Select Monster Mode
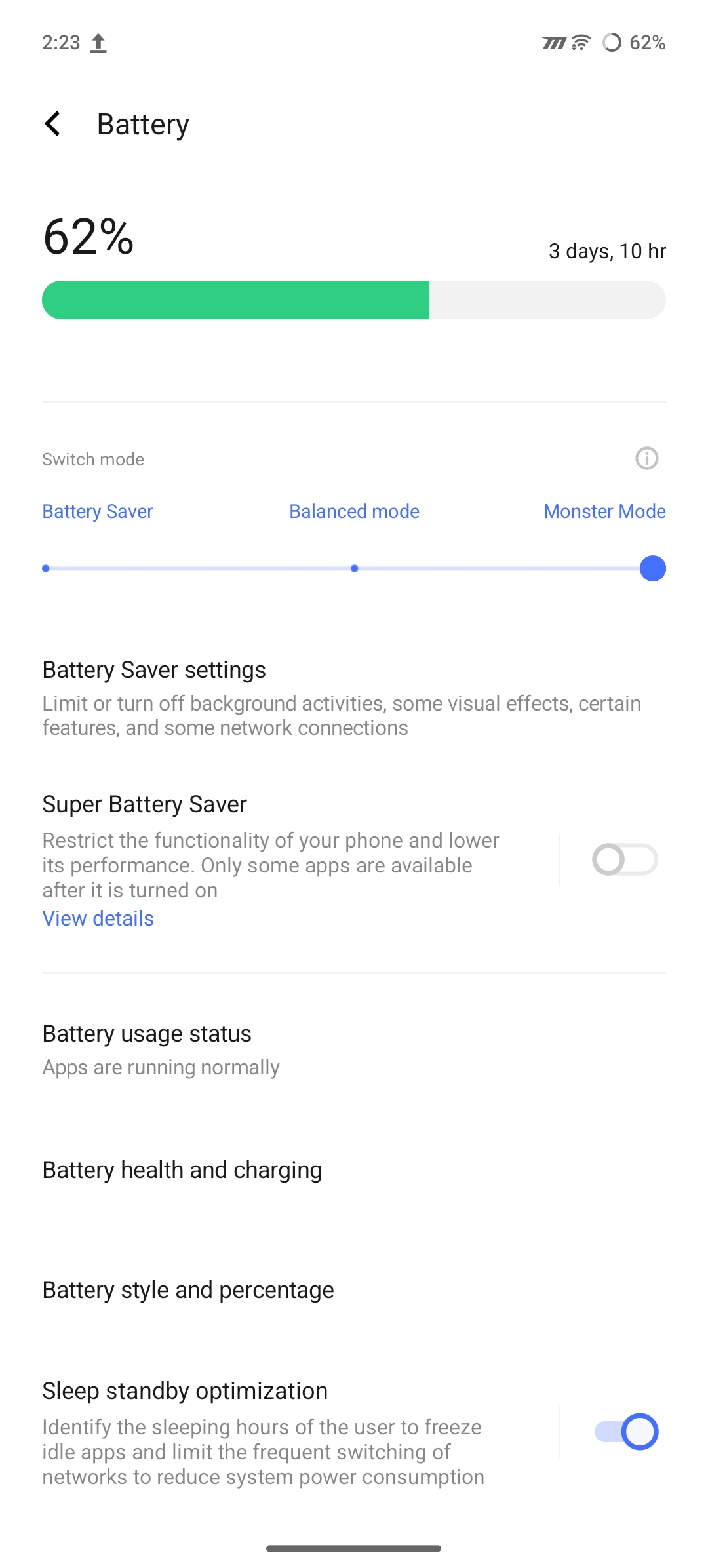This screenshot has height=1568, width=708. (604, 511)
